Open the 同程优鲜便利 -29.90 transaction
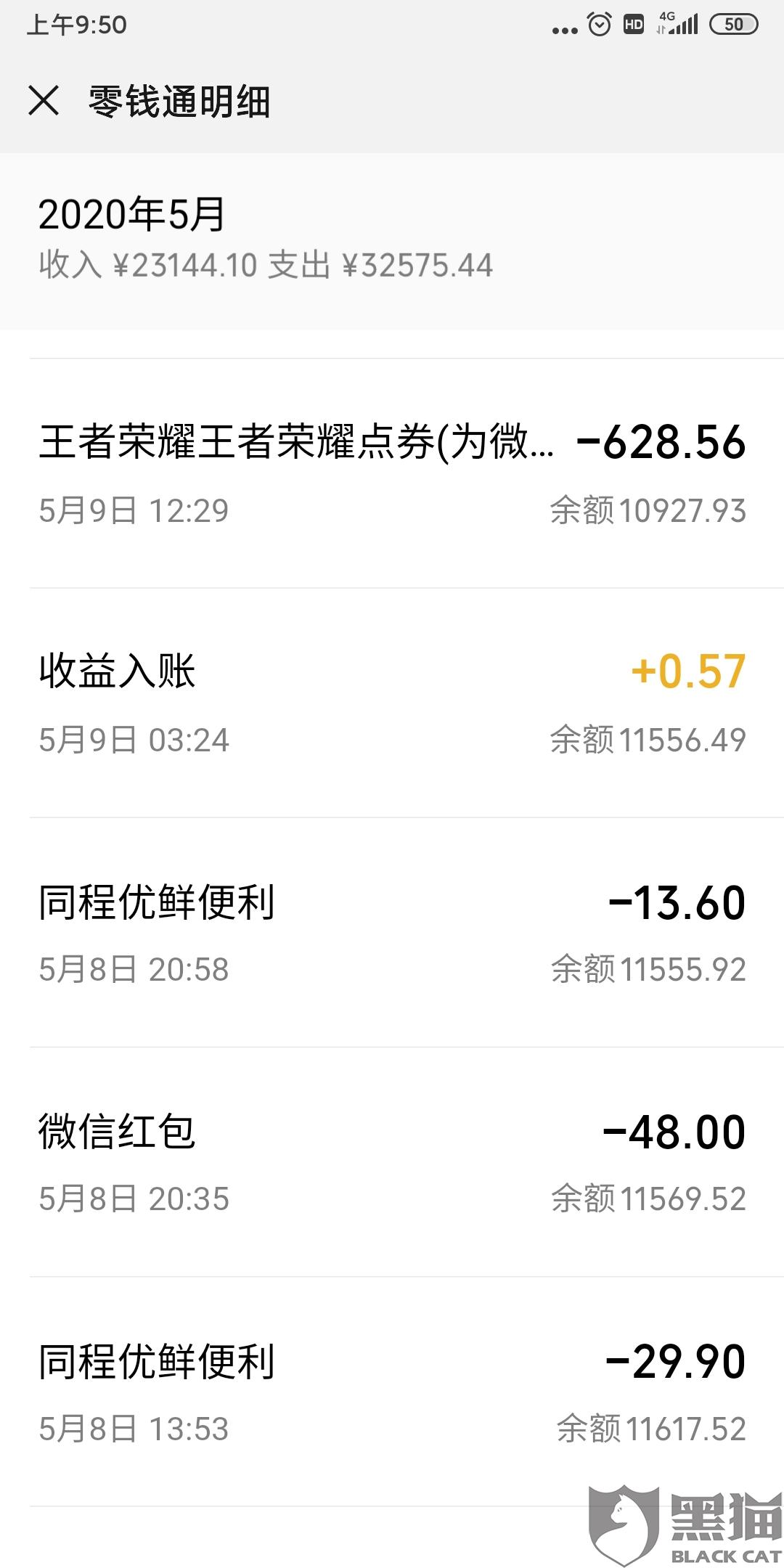The height and width of the screenshot is (1568, 784). (x=392, y=1392)
